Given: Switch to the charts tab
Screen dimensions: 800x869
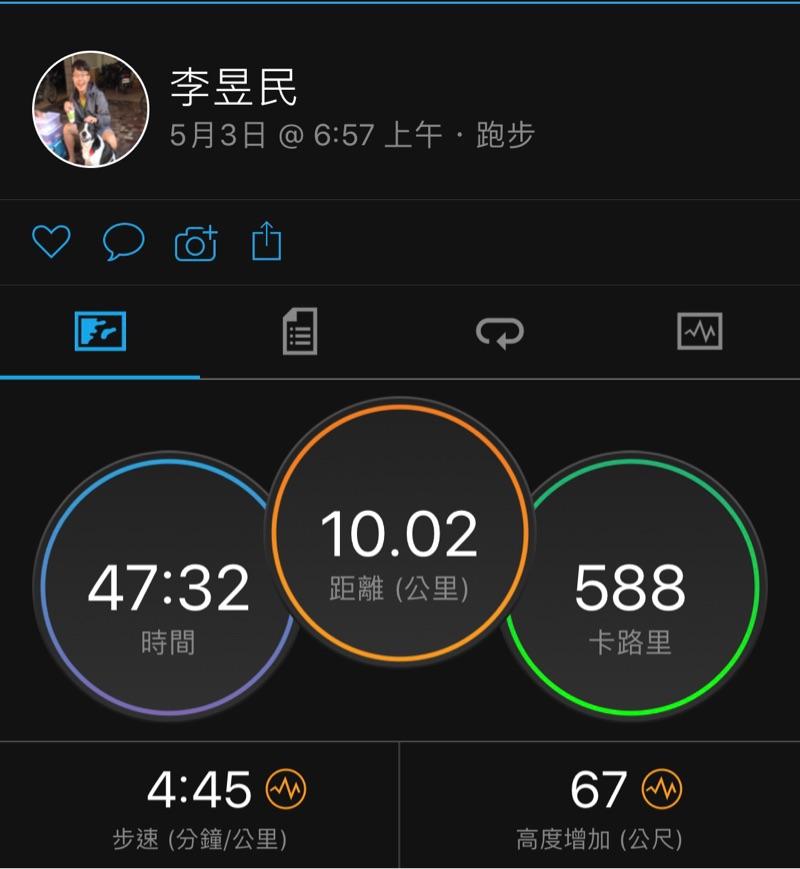Looking at the screenshot, I should [x=700, y=331].
